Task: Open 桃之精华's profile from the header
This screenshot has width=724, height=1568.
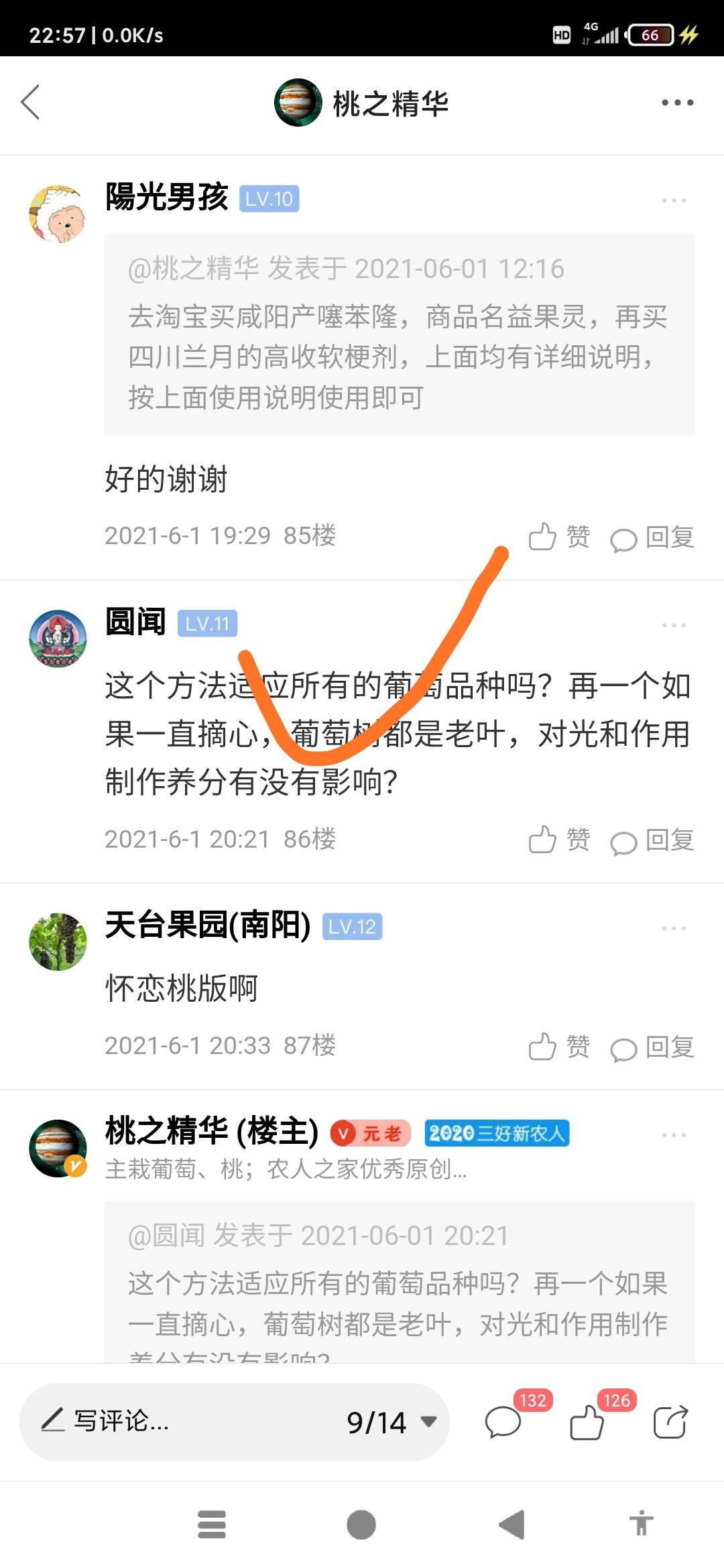Action: coord(362,103)
